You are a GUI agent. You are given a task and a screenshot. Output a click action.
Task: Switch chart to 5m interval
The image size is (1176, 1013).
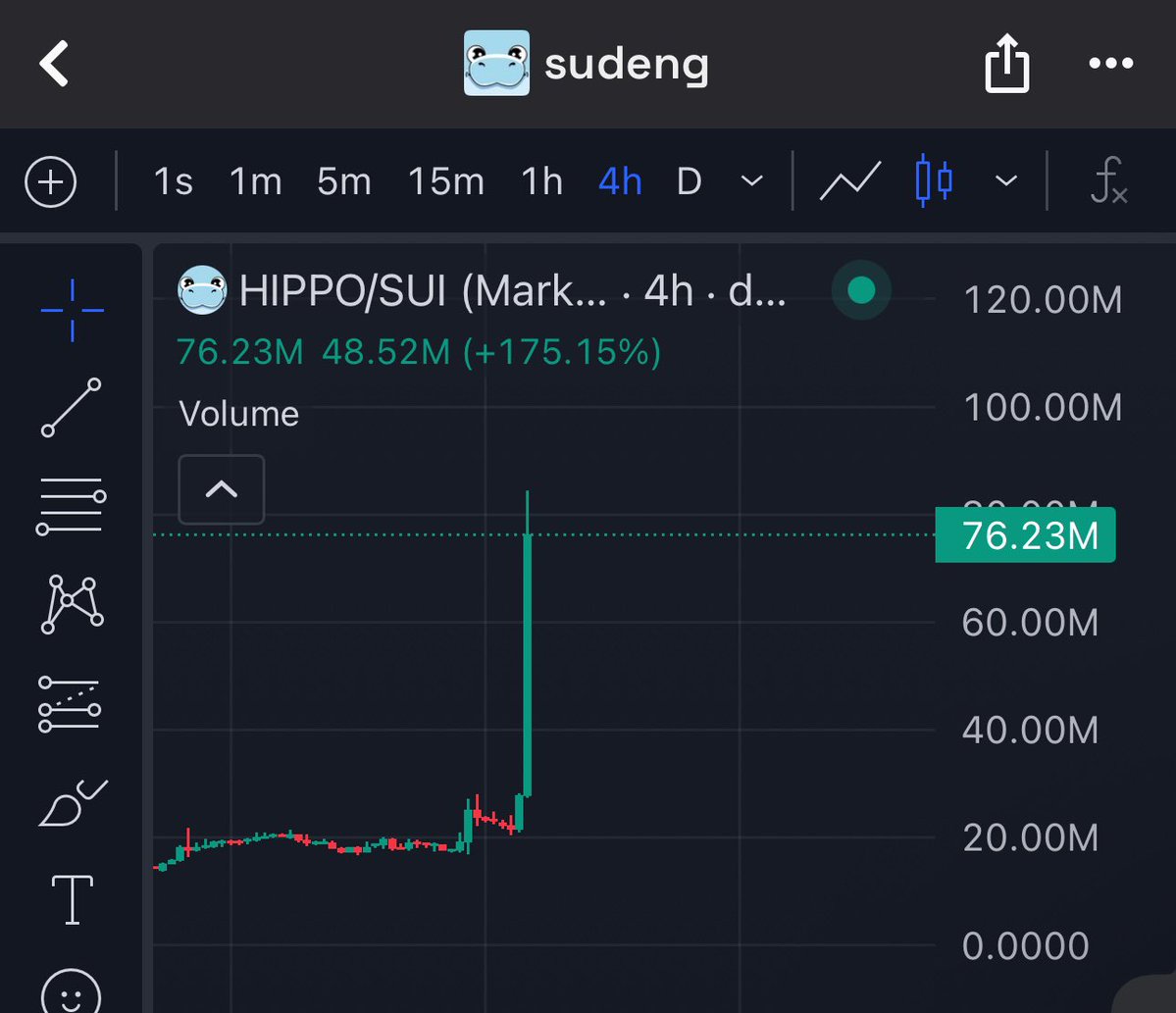pyautogui.click(x=343, y=182)
